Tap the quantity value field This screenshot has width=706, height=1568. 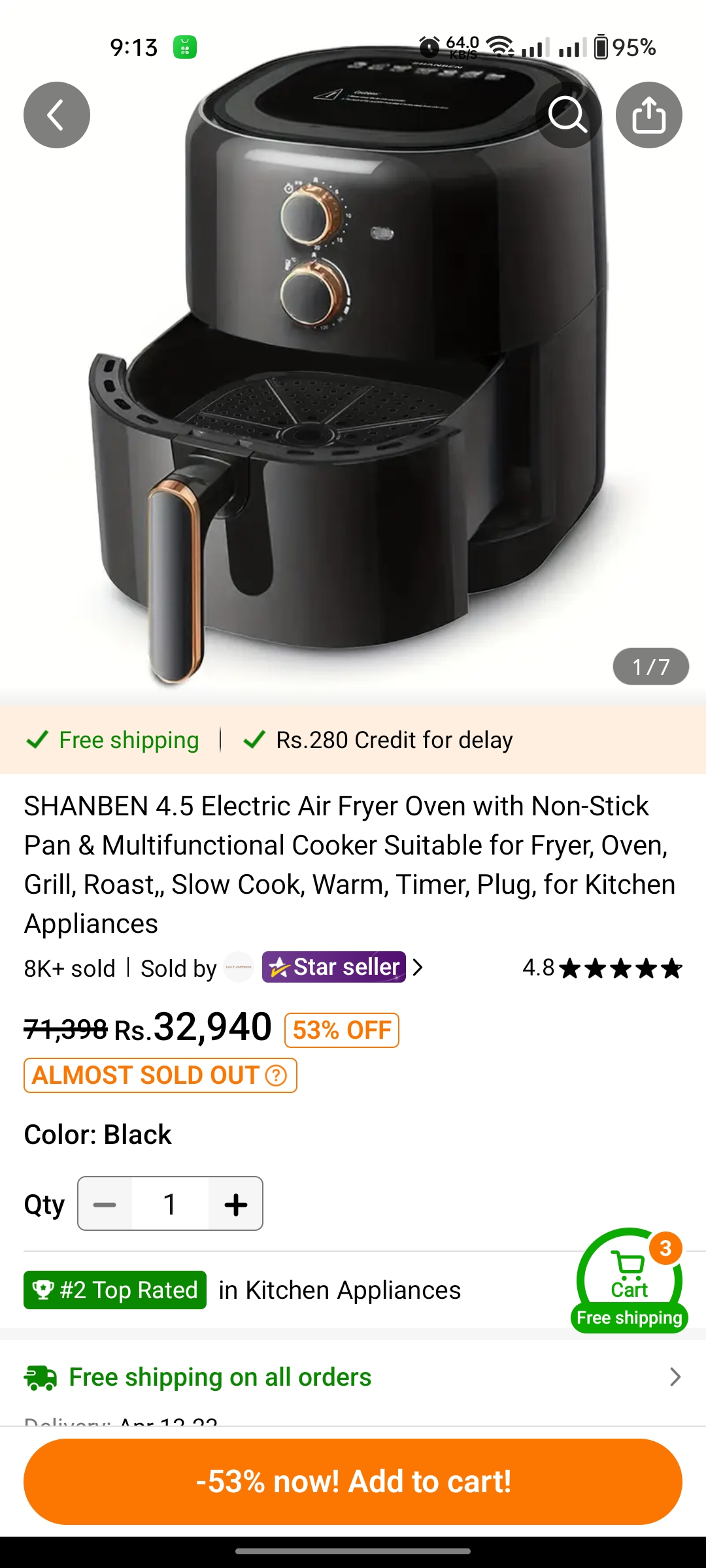[x=170, y=1204]
